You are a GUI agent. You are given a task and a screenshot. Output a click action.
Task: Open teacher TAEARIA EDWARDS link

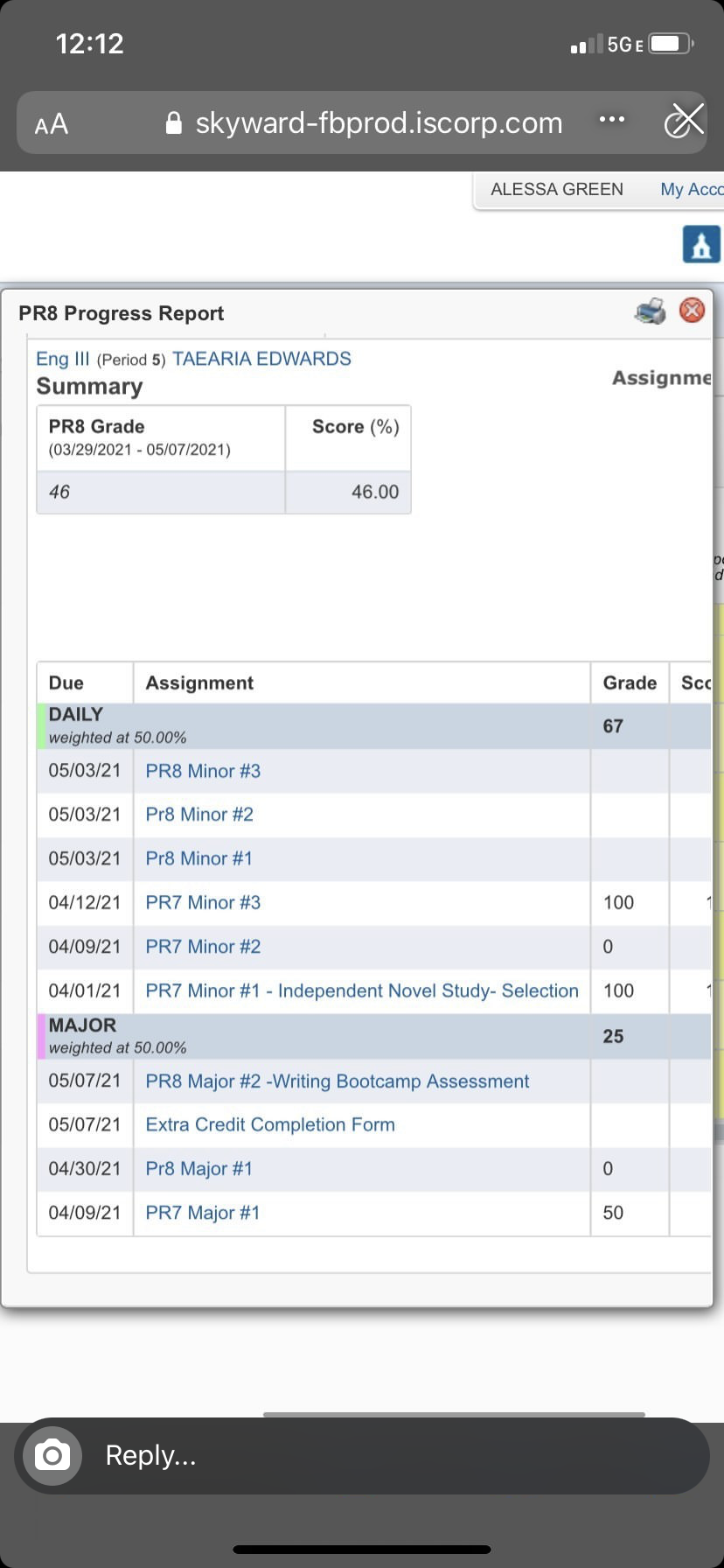click(x=261, y=359)
